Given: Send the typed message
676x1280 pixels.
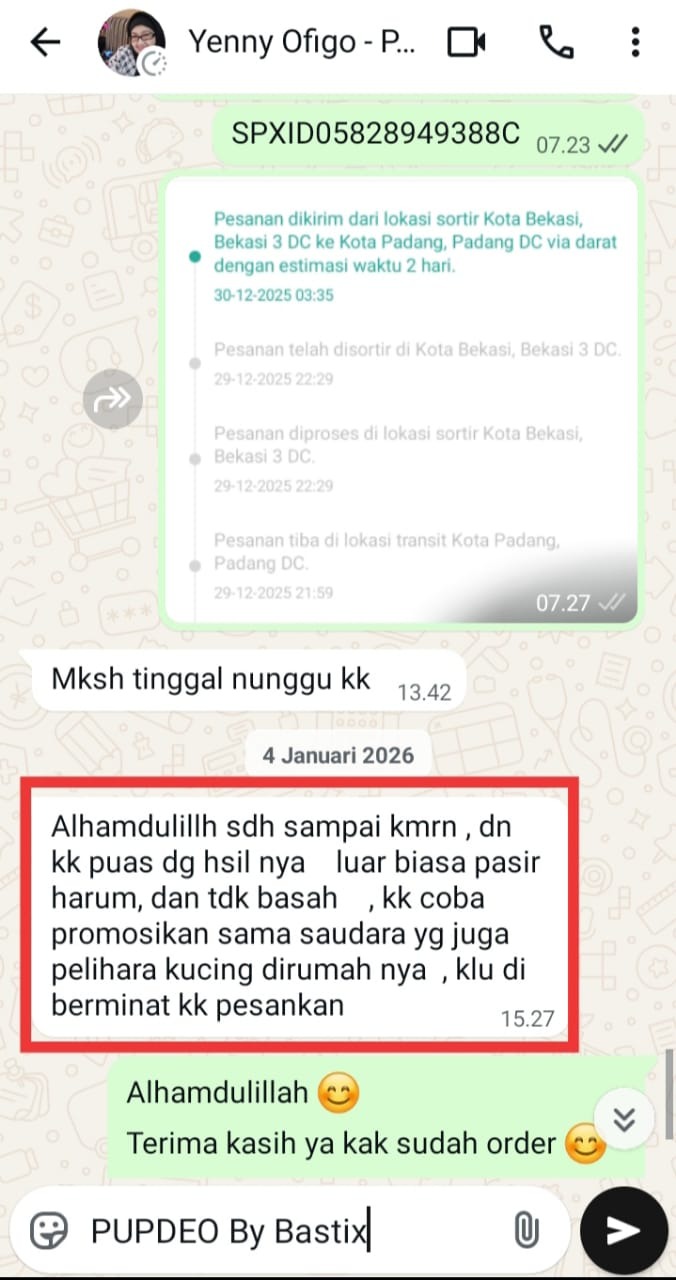Looking at the screenshot, I should click(623, 1230).
